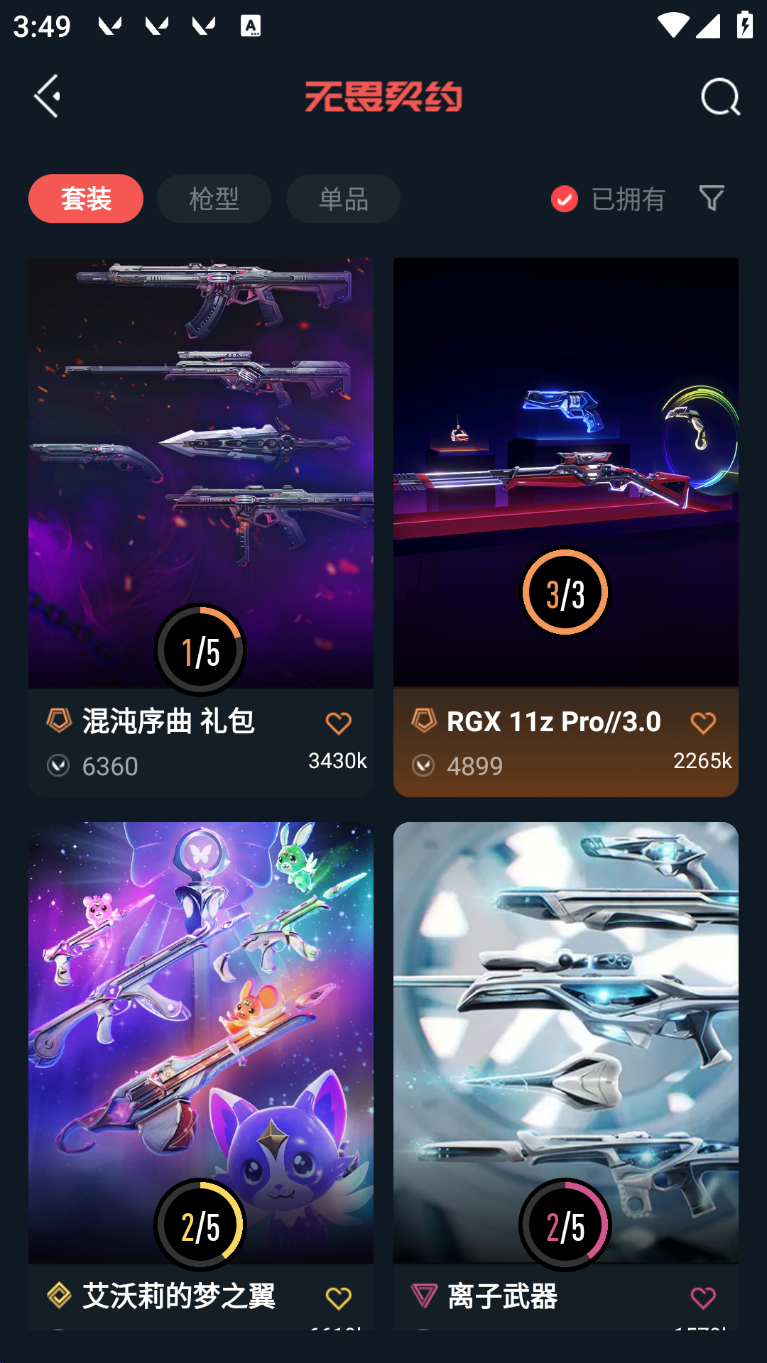The height and width of the screenshot is (1363, 767).
Task: Like the RGX 11z Pro//3.0 bundle
Action: click(x=703, y=723)
